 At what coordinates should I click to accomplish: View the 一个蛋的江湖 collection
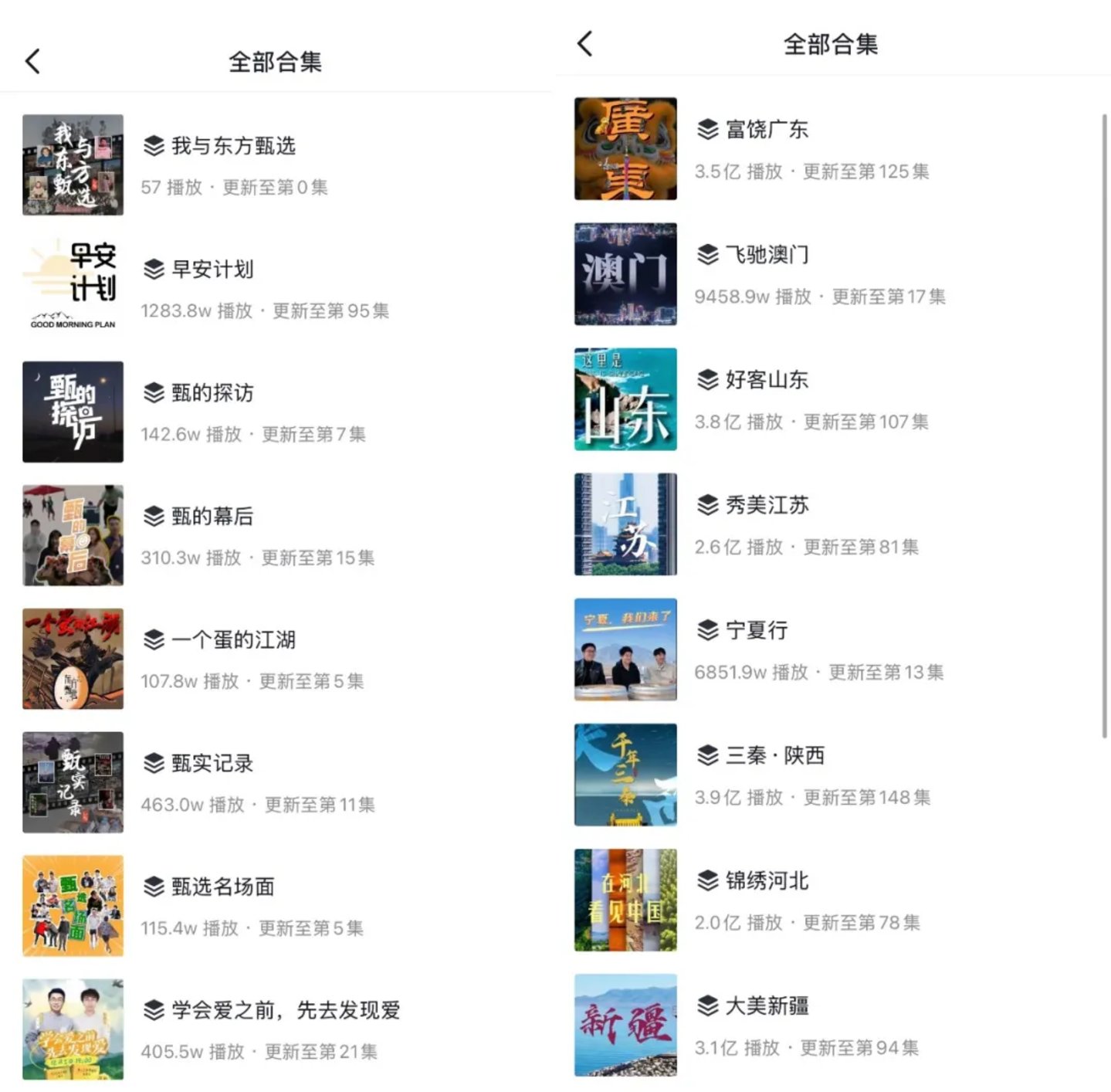click(233, 640)
